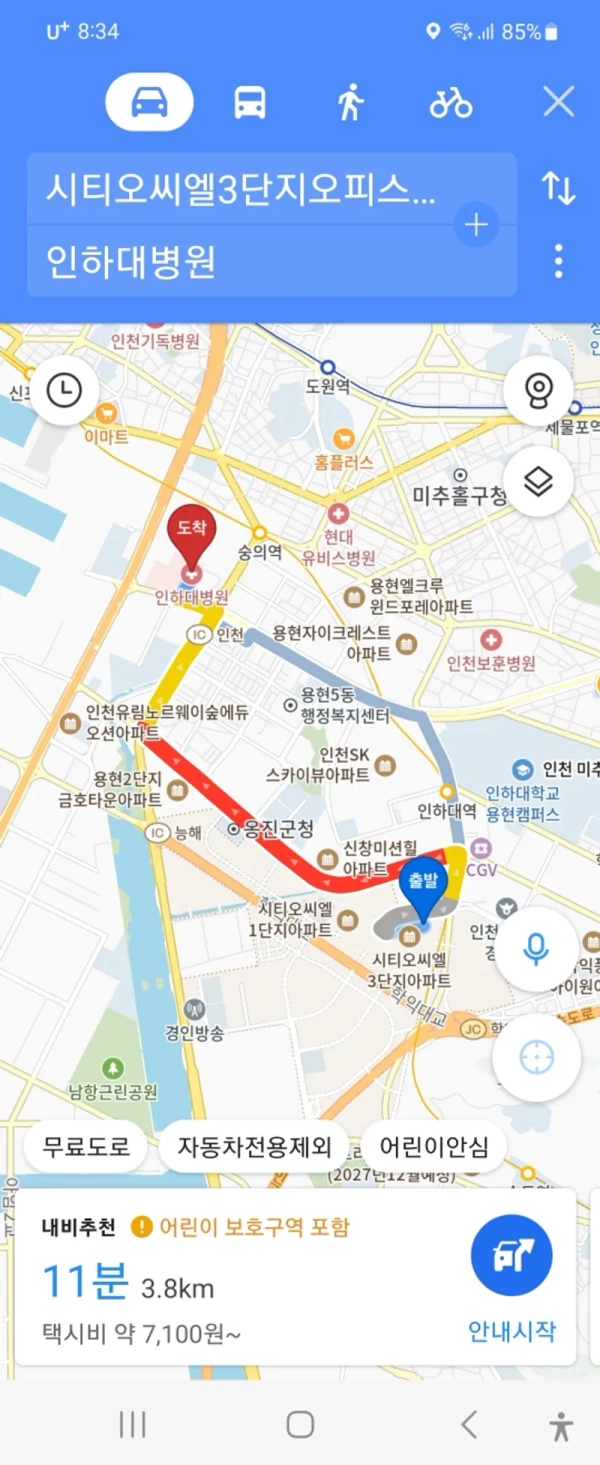This screenshot has width=600, height=1465.
Task: Add a waypoint with the plus icon
Action: coord(476,225)
